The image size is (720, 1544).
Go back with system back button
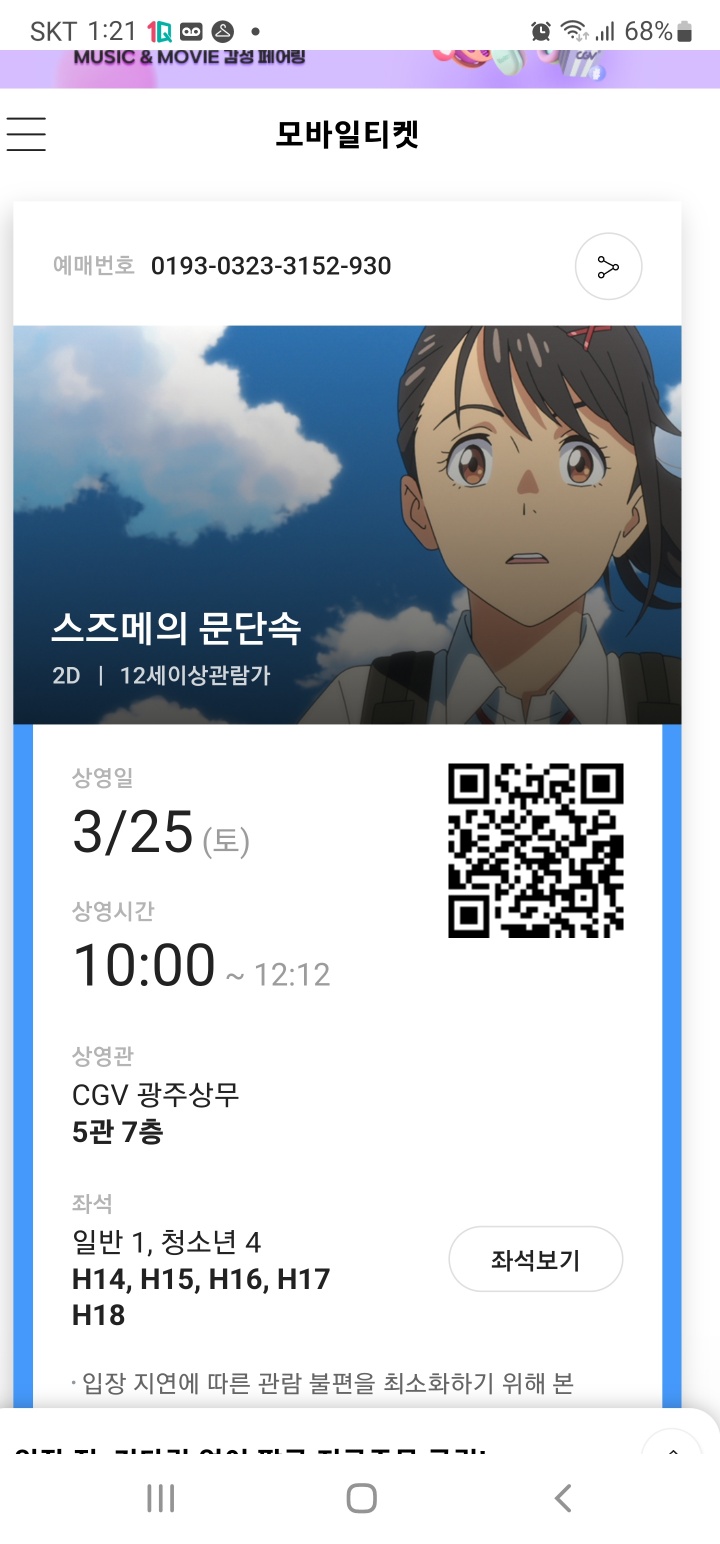point(563,1498)
